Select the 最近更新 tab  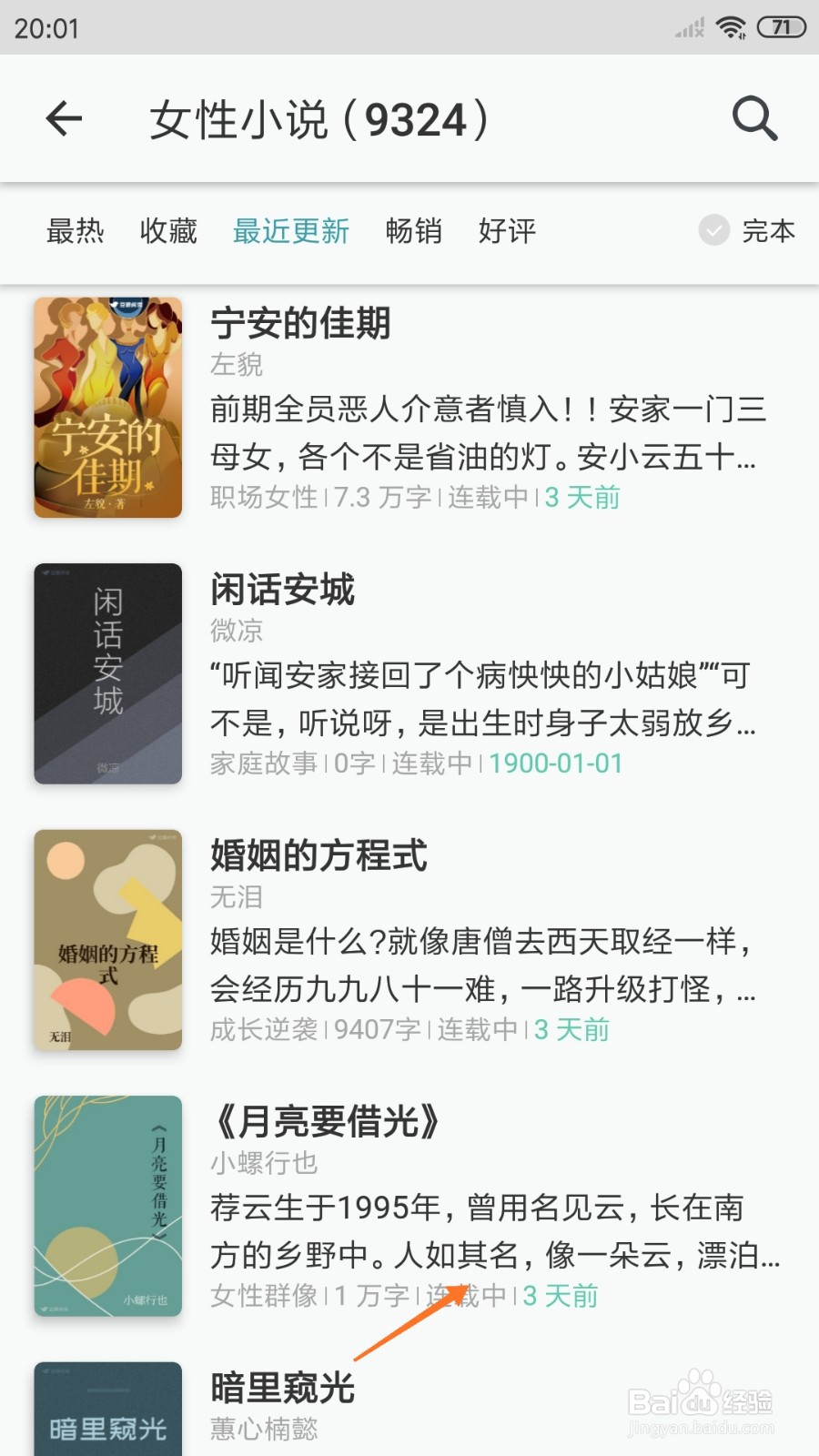coord(291,232)
